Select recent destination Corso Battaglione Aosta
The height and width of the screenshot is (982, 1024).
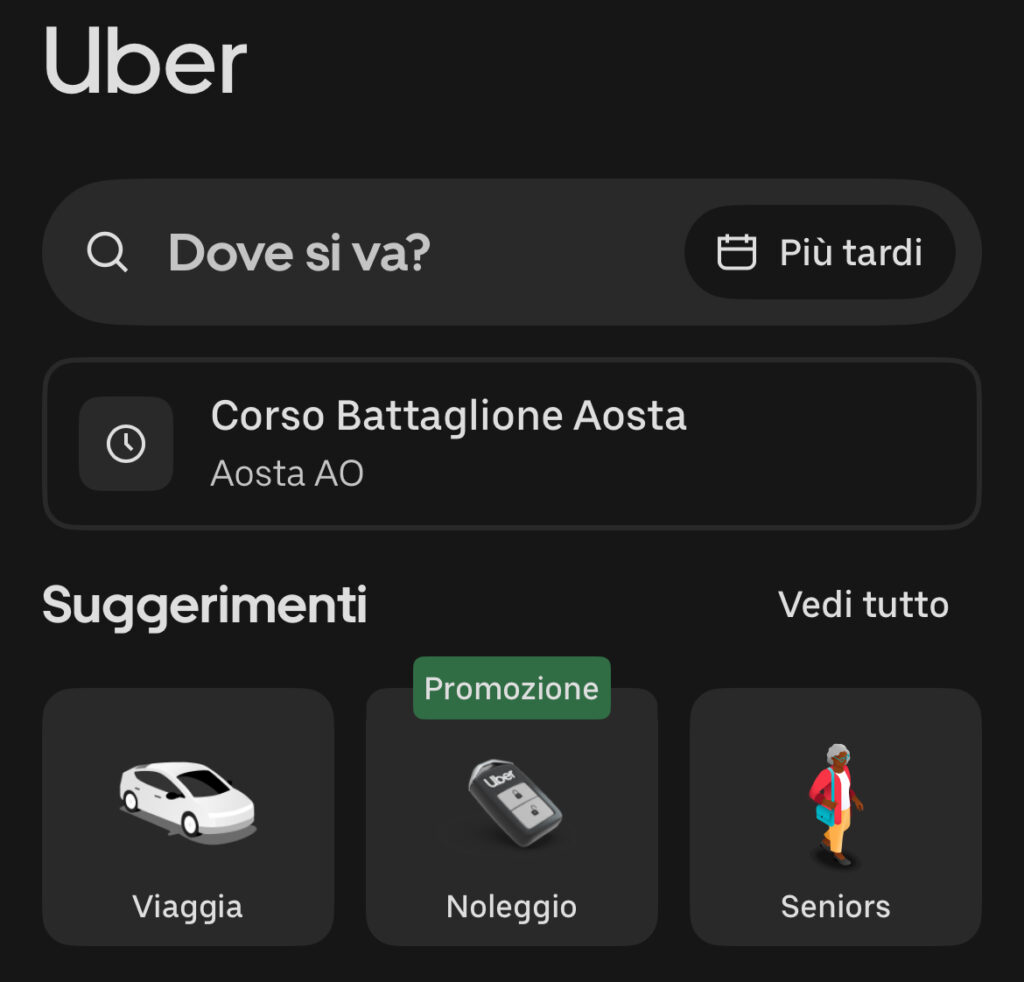pos(510,443)
